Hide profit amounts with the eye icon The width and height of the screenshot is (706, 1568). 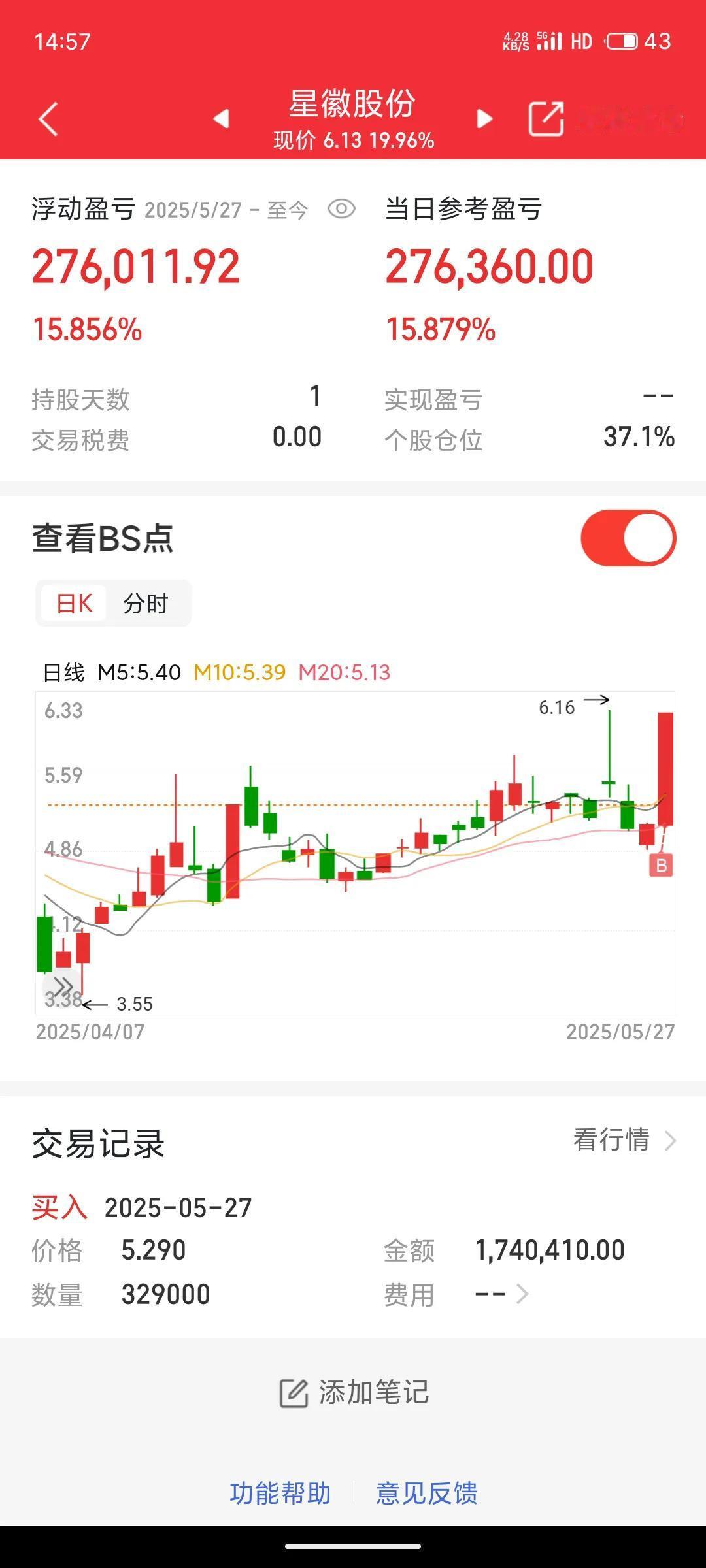click(x=341, y=209)
